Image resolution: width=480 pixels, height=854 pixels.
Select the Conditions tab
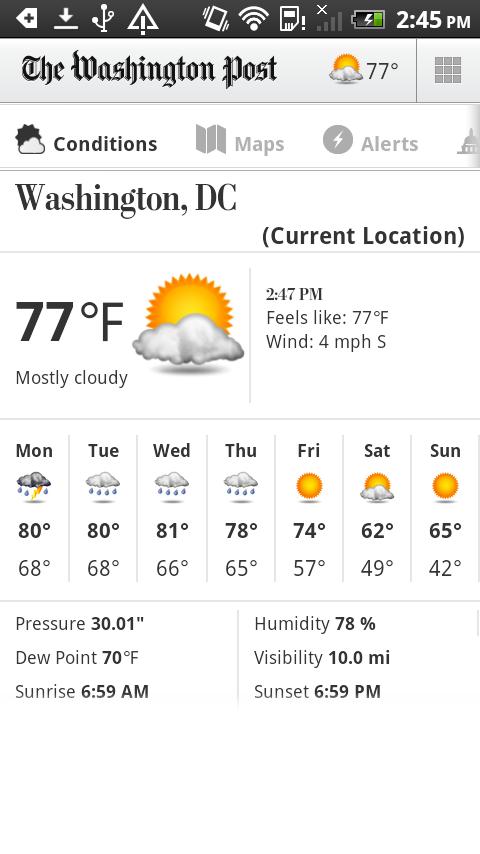tap(86, 141)
